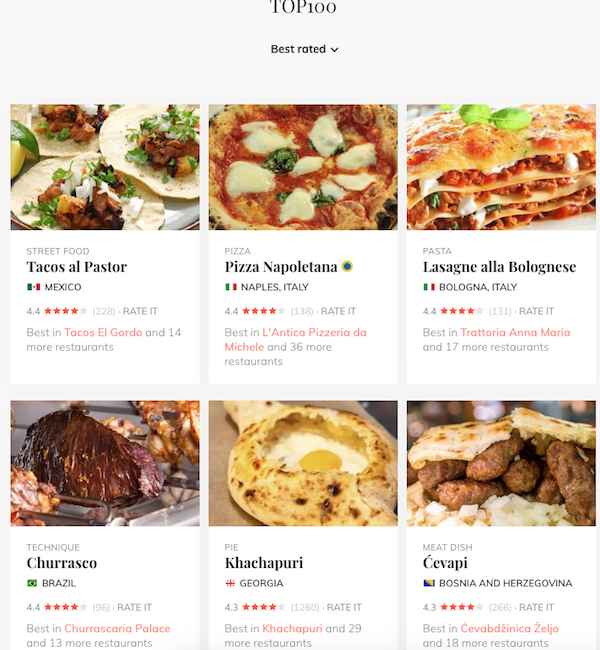Follow the Khachapuri restaurant link
Screen dimensions: 600x650
click(292, 628)
